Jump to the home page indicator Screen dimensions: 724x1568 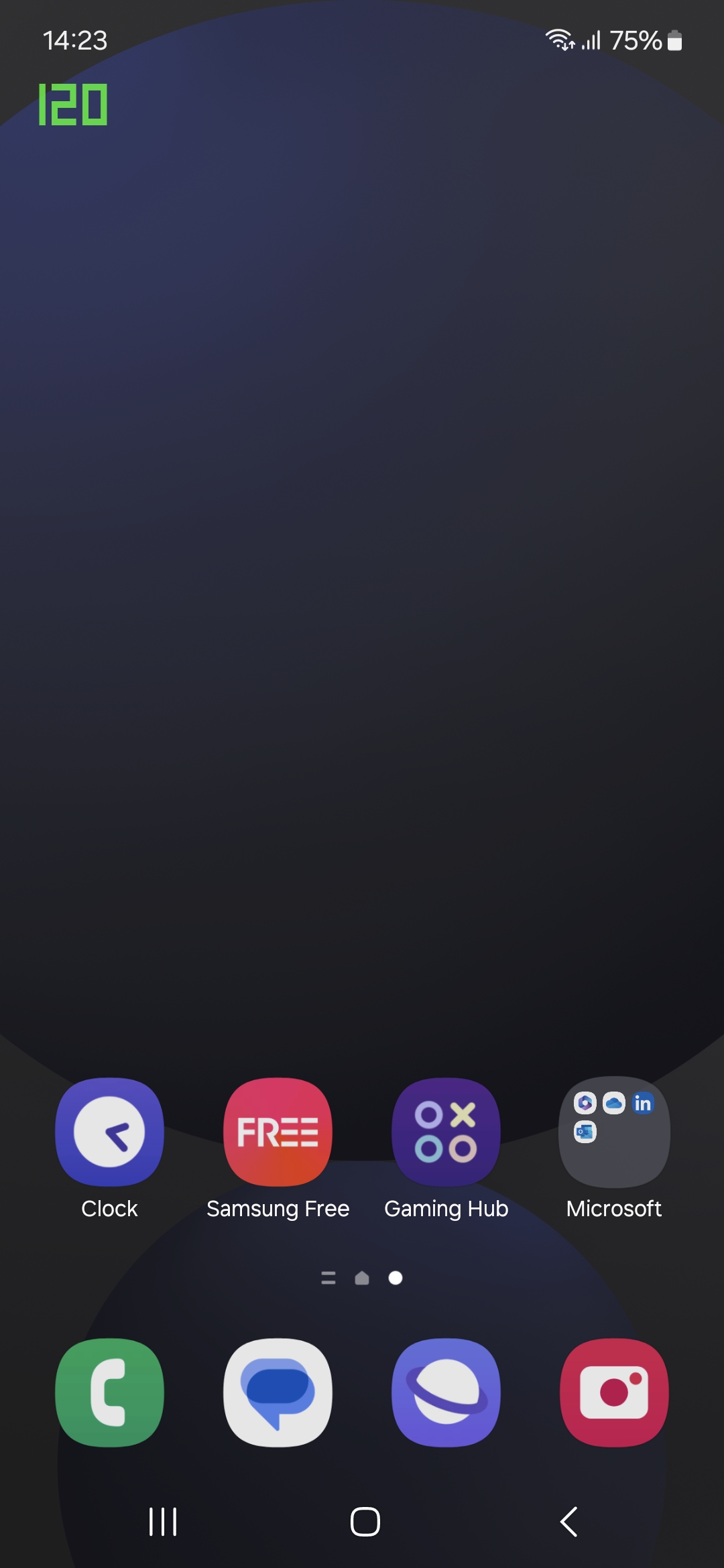362,1279
